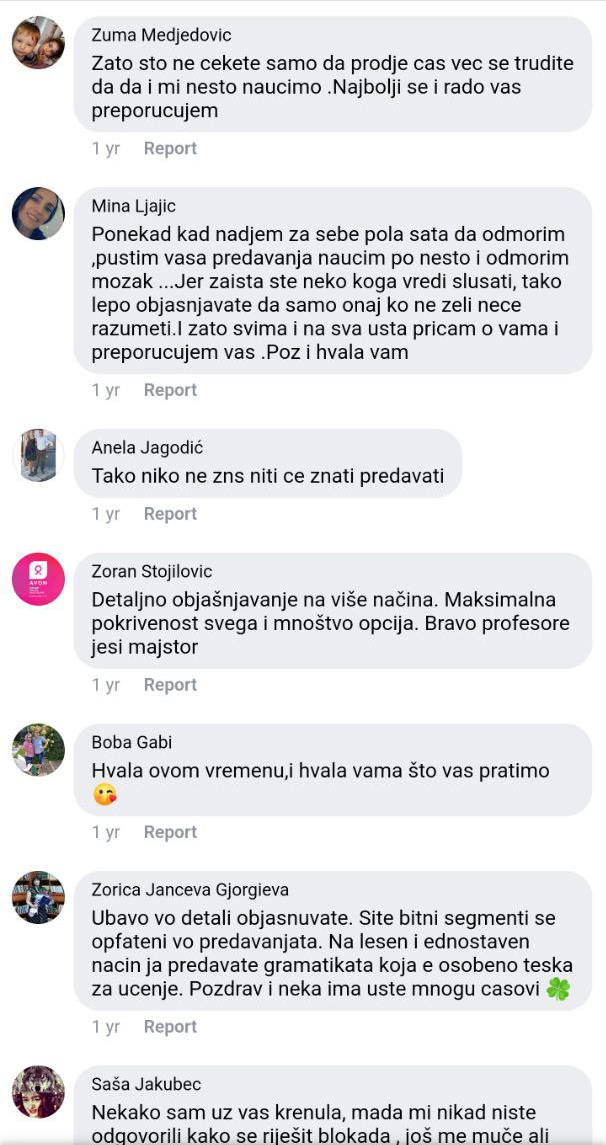Tap the name Boba Gabi
The height and width of the screenshot is (1145, 606).
pyautogui.click(x=131, y=743)
